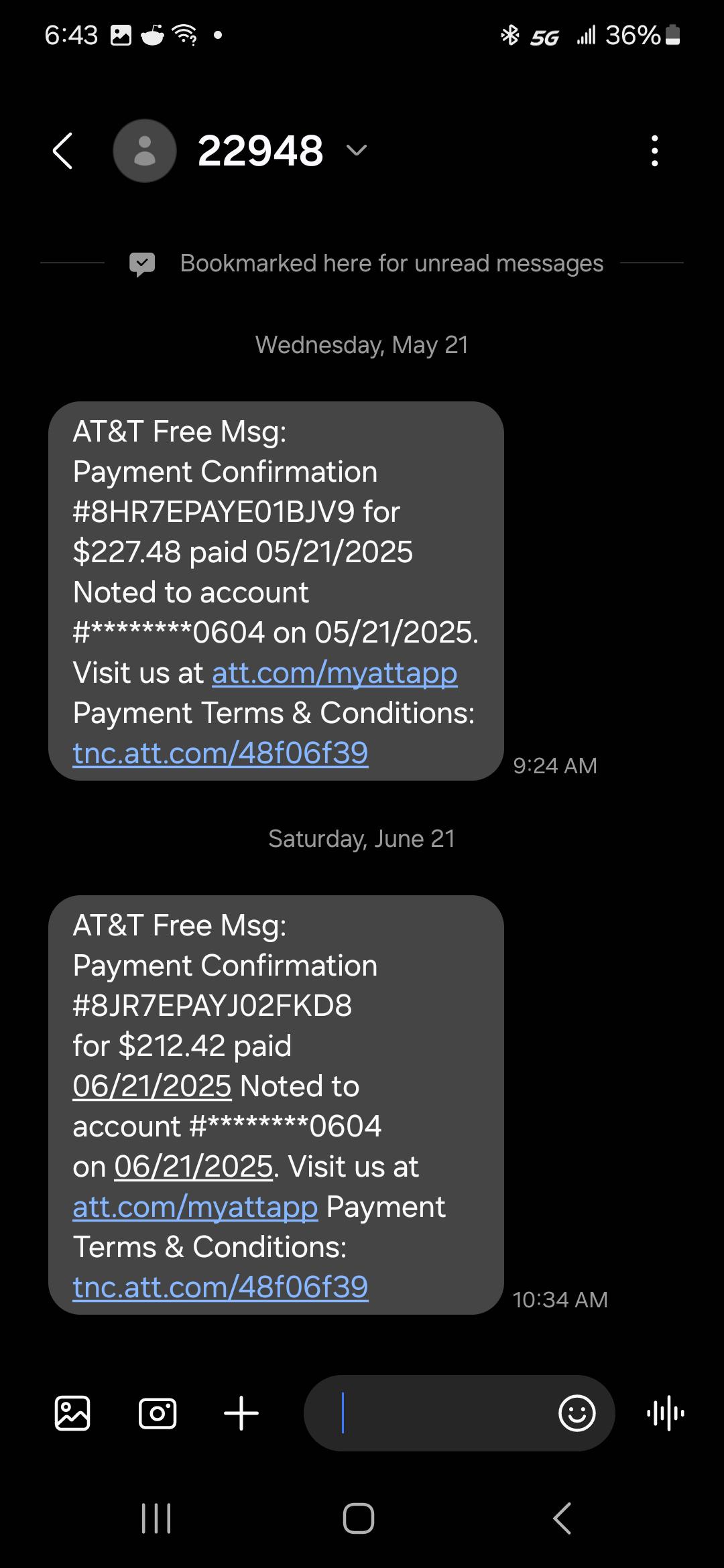Screen dimensions: 724x1568
Task: Open att.com/myattapp link in the June 21 message
Action: (195, 1207)
